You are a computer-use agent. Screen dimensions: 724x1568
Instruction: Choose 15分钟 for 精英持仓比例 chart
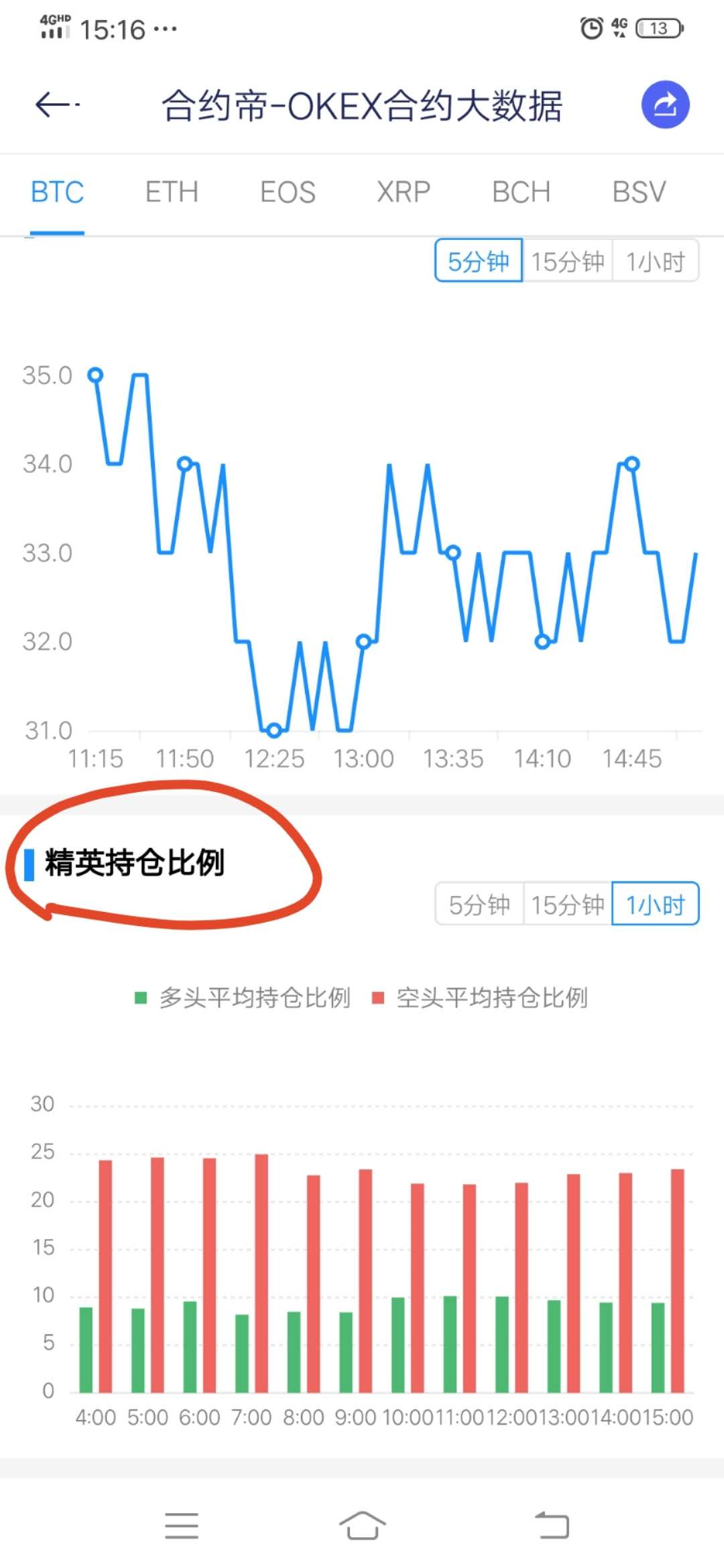(x=567, y=904)
